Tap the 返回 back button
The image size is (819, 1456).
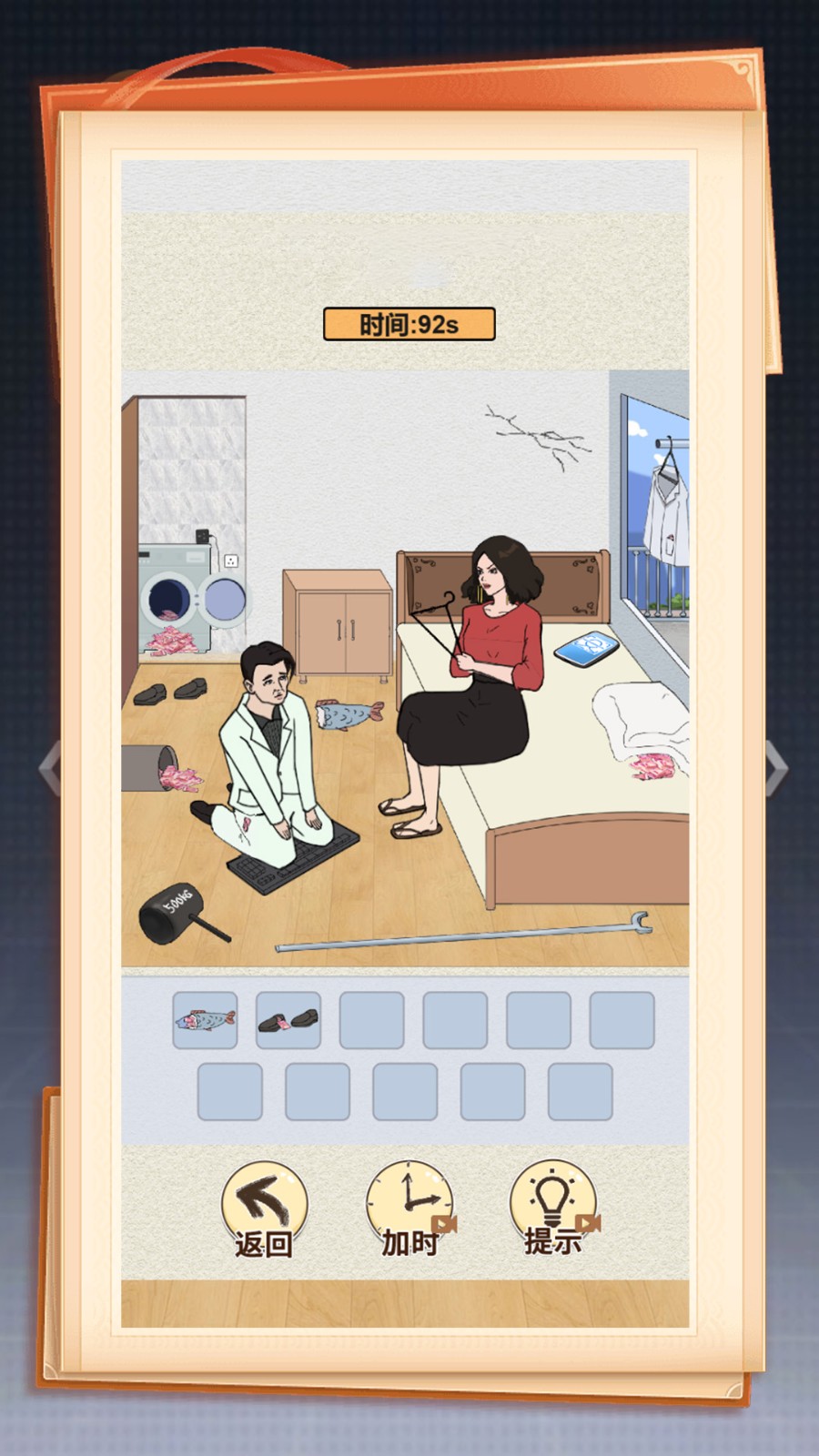pos(264,1208)
